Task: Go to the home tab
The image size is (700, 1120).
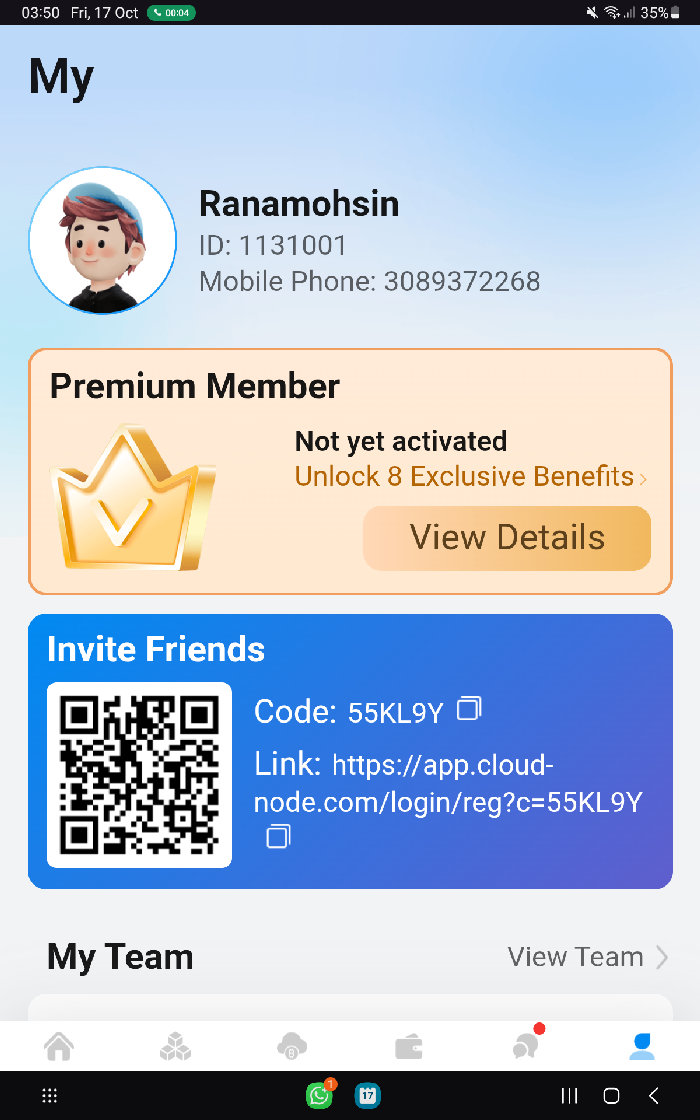Action: tap(59, 1047)
